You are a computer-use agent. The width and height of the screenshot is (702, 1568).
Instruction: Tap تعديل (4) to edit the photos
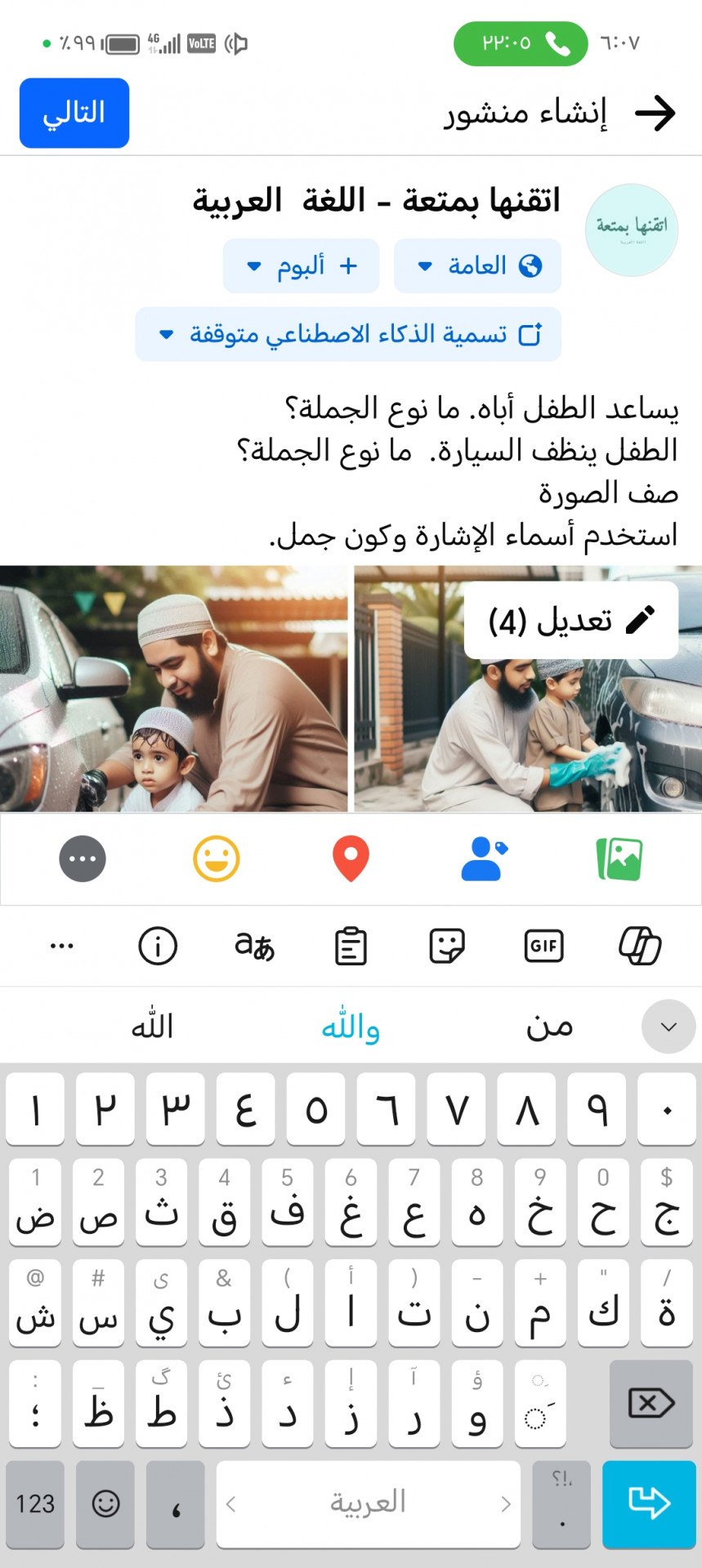coord(570,621)
